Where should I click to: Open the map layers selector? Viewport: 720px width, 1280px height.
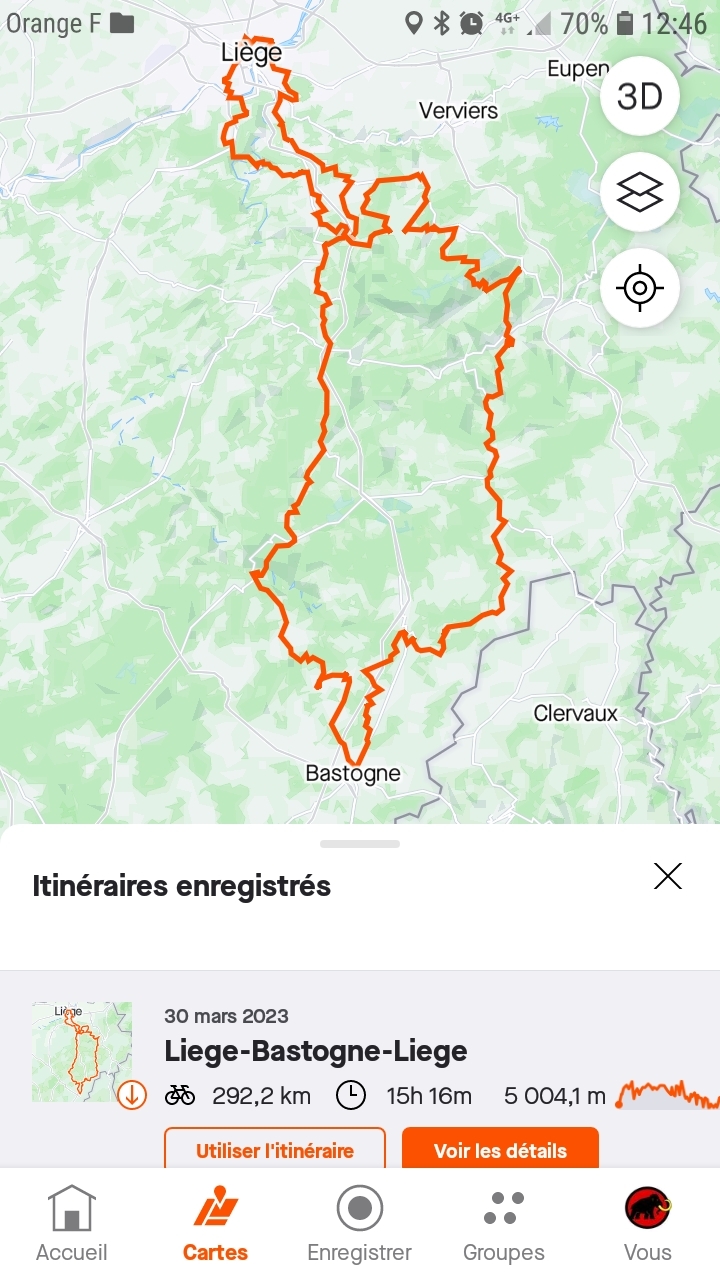click(x=640, y=193)
